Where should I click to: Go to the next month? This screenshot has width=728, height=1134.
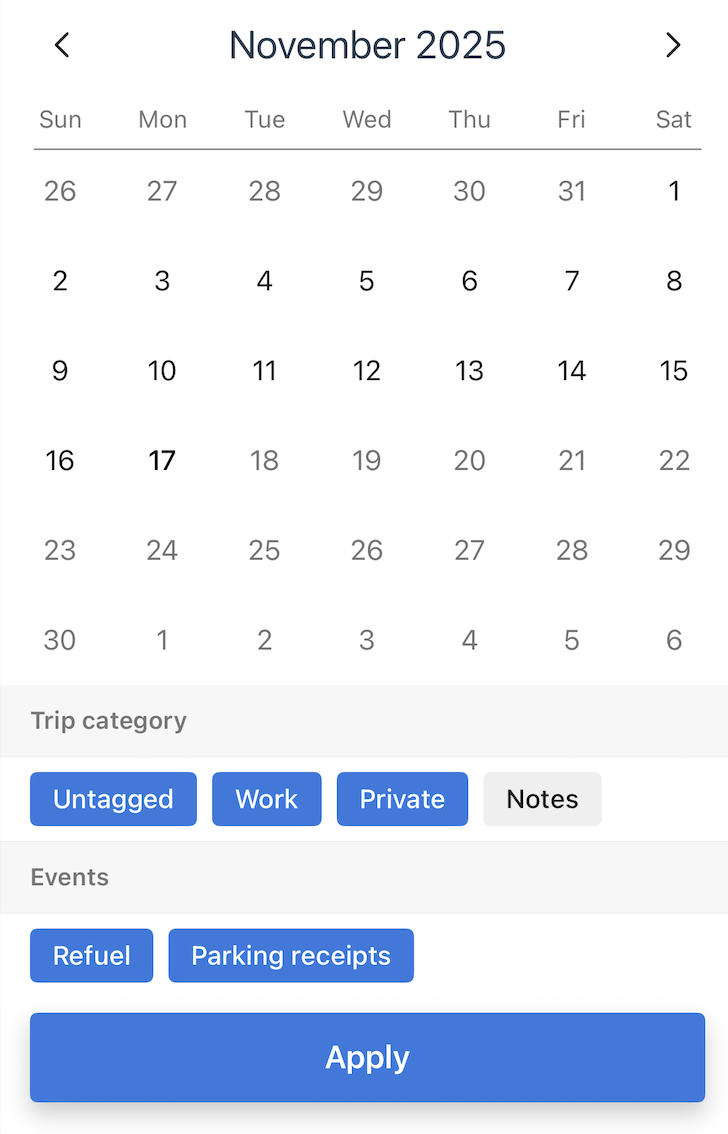pos(673,45)
